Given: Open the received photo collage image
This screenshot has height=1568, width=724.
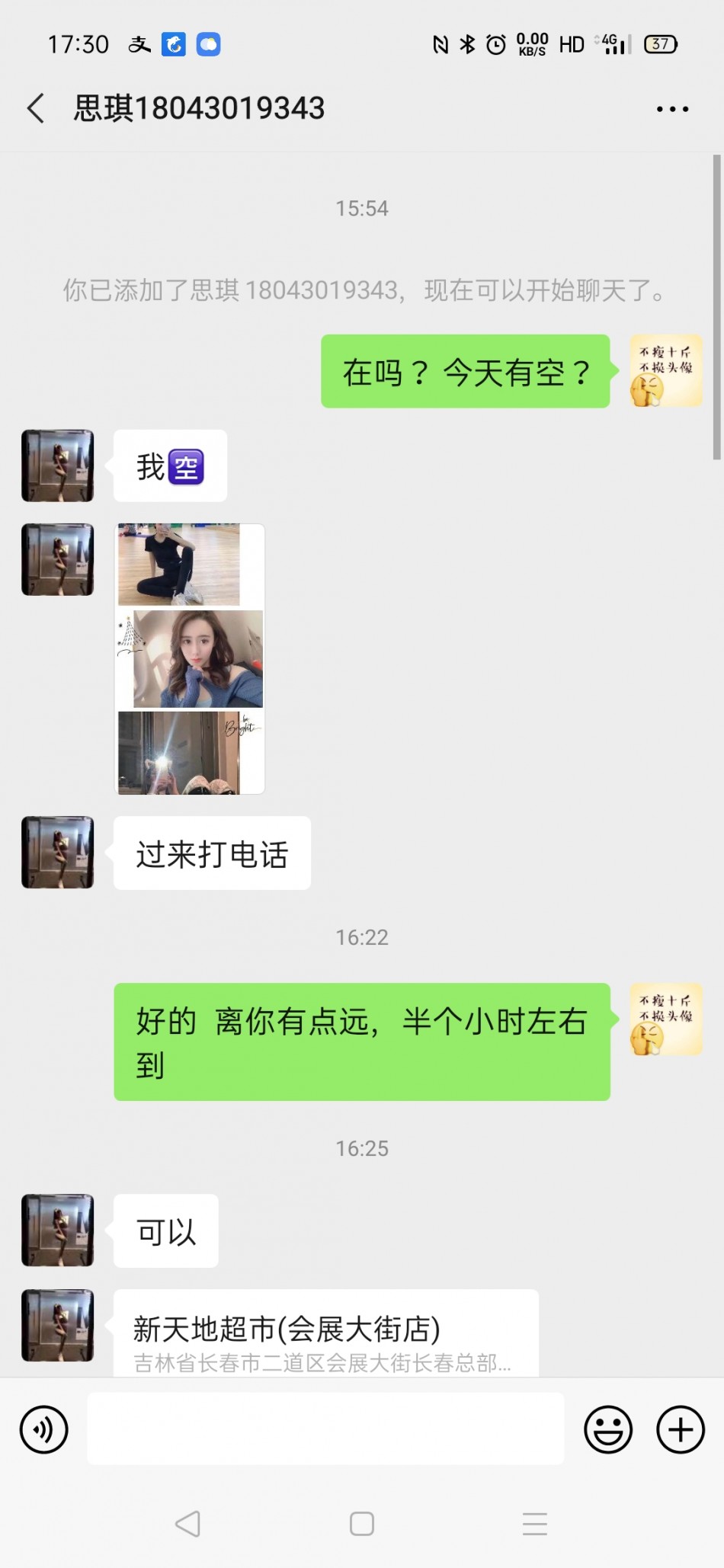Looking at the screenshot, I should pyautogui.click(x=190, y=659).
